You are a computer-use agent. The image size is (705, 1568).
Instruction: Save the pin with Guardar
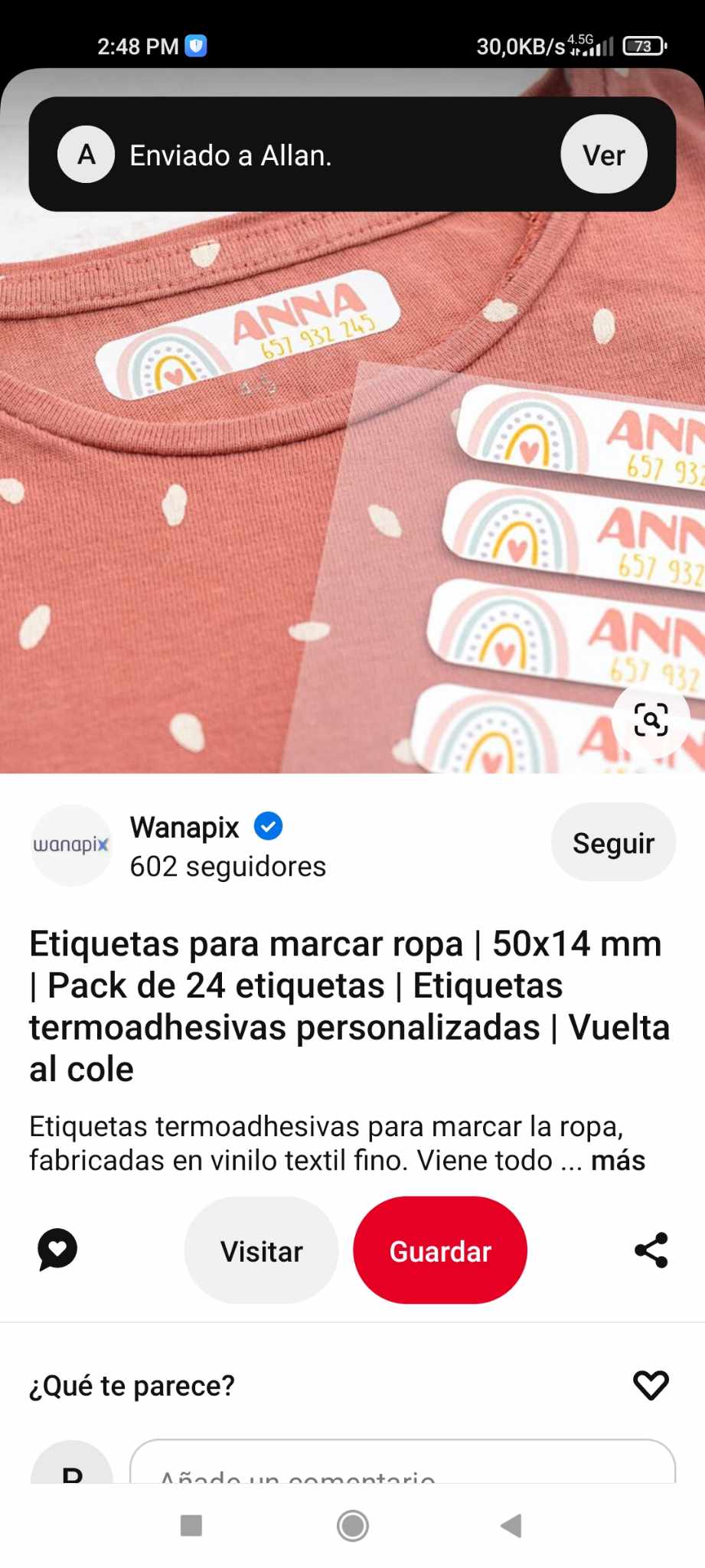tap(440, 1251)
